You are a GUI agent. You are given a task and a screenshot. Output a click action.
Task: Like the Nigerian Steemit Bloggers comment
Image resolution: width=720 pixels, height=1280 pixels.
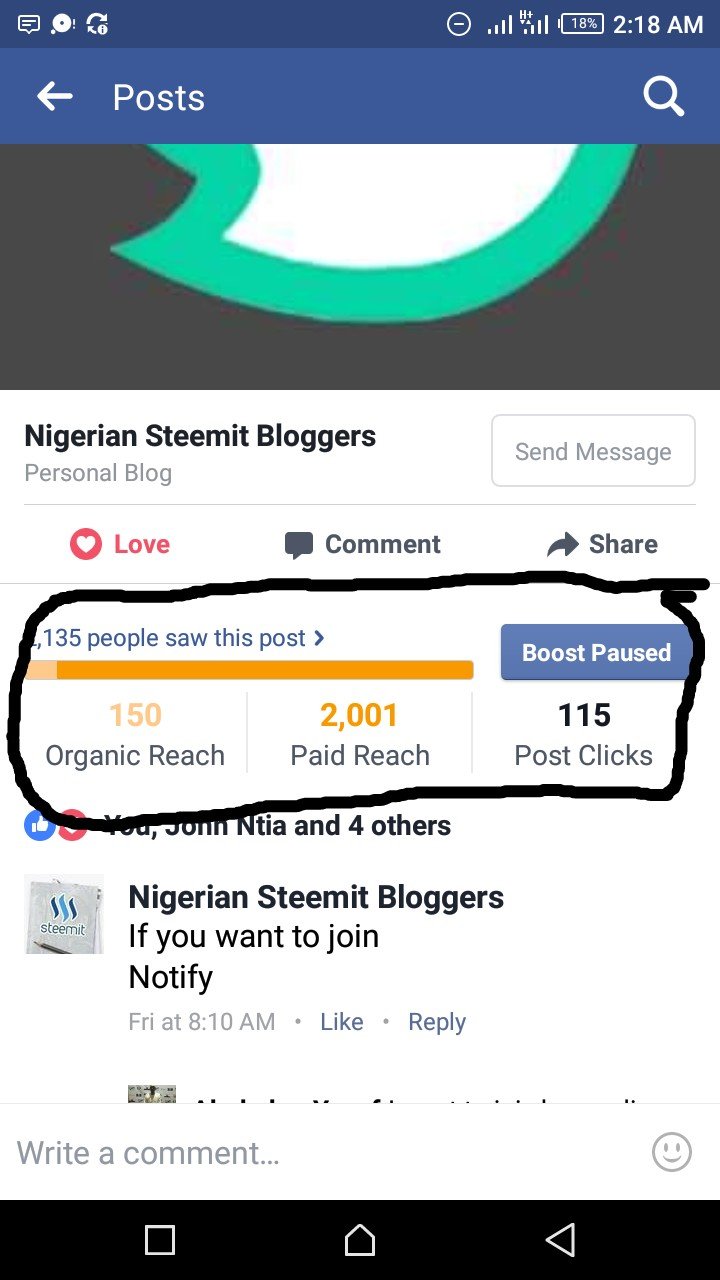(x=341, y=1022)
